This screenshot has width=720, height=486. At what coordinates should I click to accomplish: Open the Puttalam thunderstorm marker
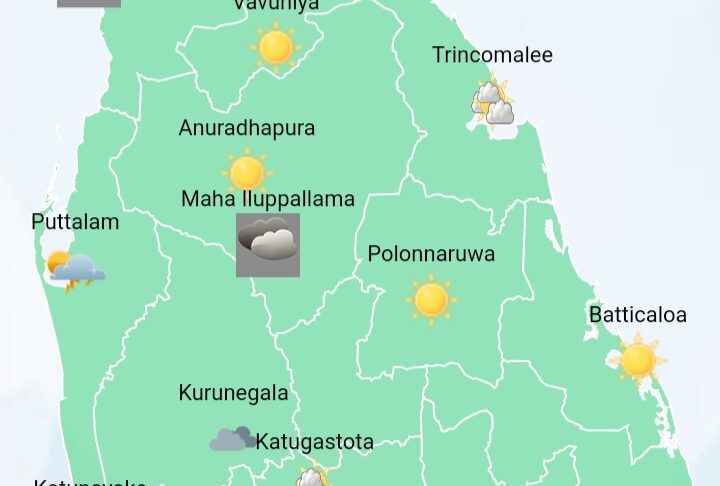click(75, 269)
